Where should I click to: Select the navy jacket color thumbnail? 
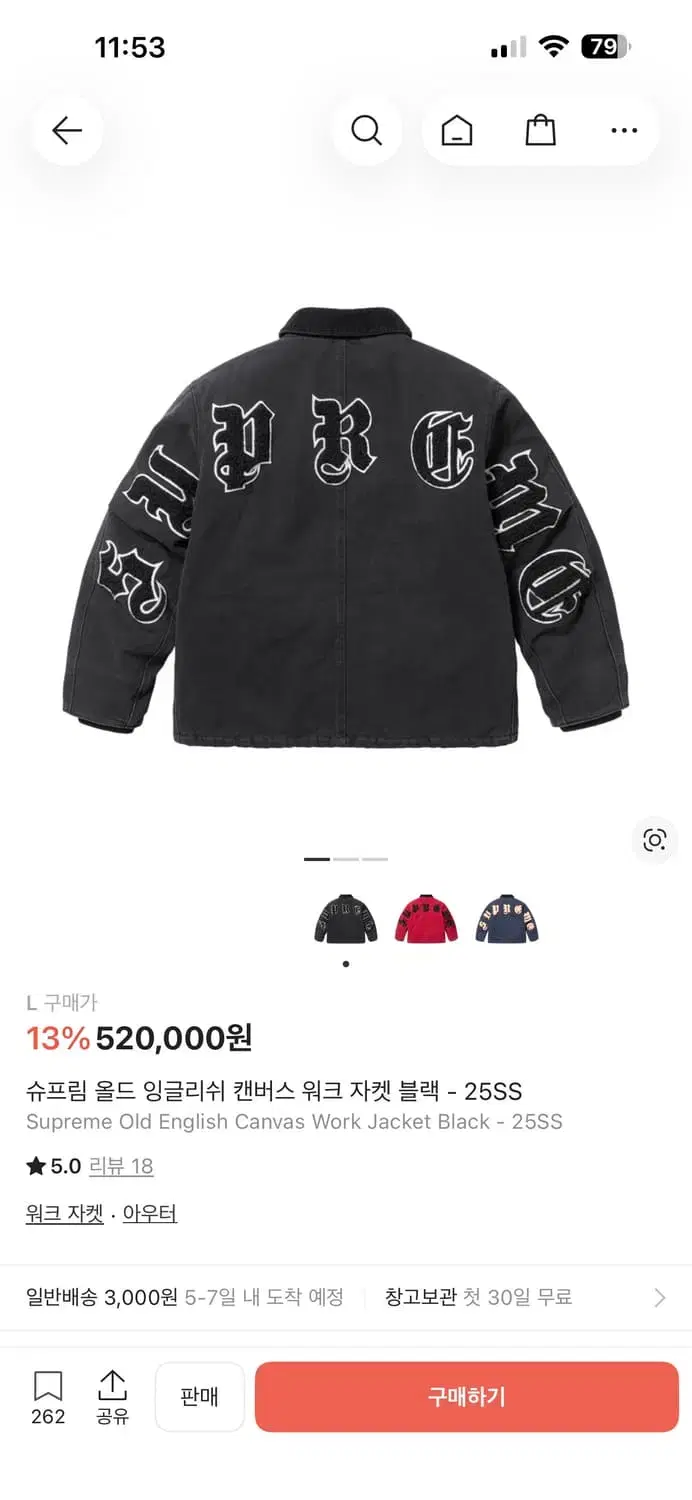(506, 918)
